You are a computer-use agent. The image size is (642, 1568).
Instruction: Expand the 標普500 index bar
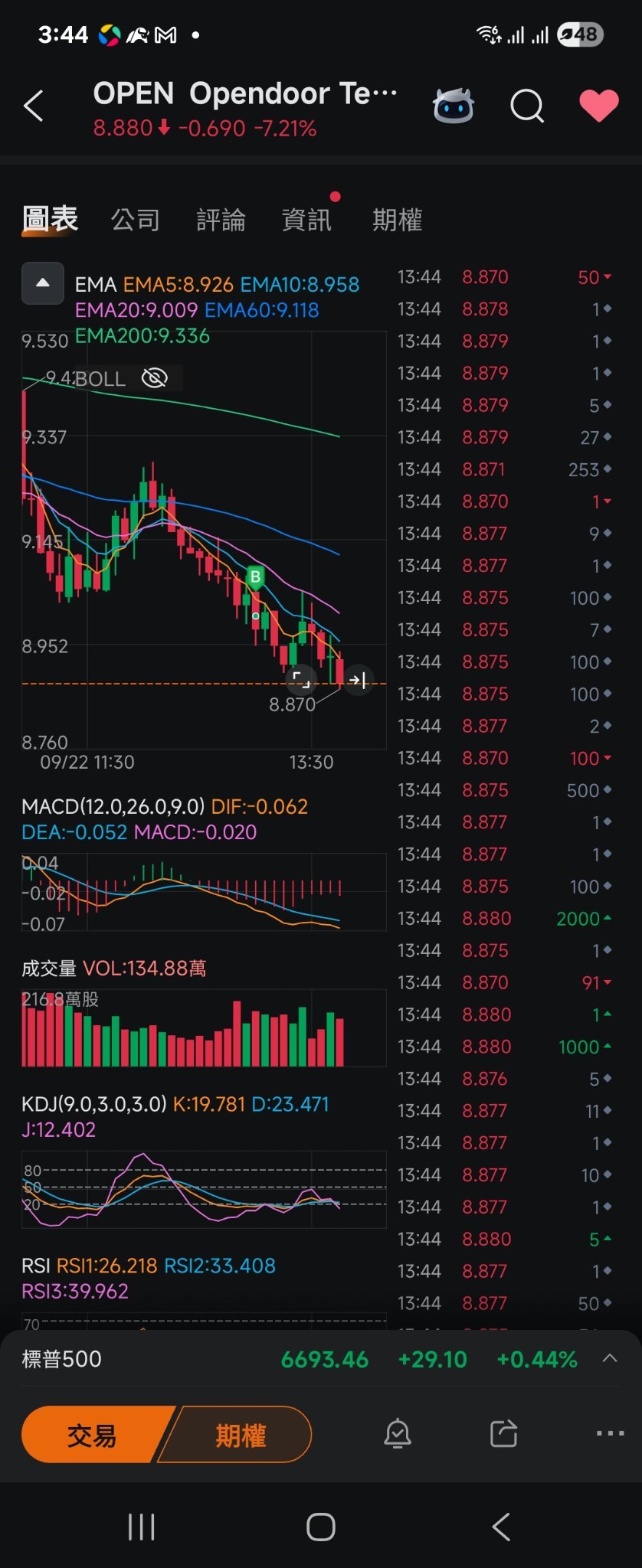[610, 1358]
